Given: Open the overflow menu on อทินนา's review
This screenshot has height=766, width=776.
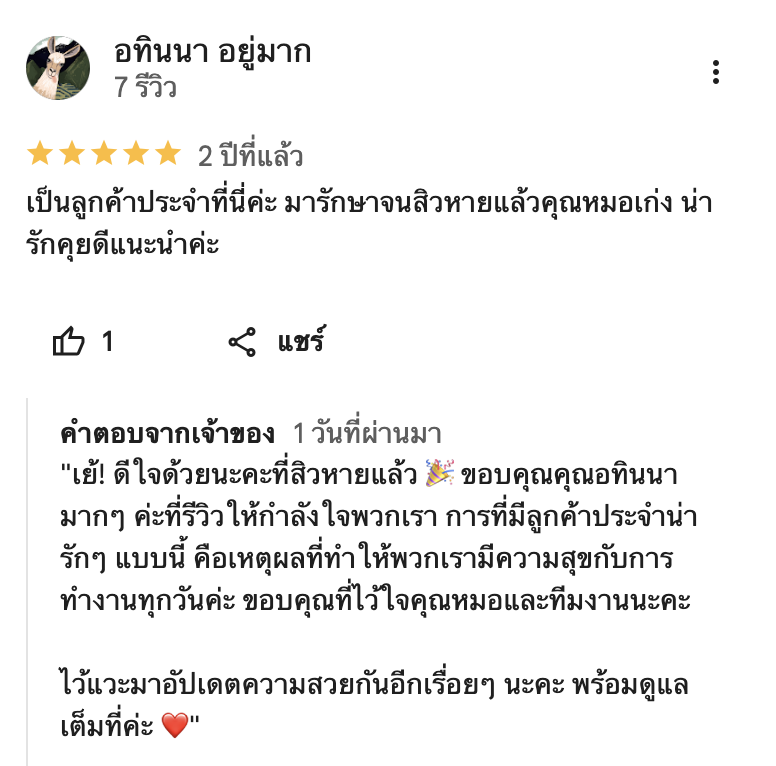Looking at the screenshot, I should 716,72.
